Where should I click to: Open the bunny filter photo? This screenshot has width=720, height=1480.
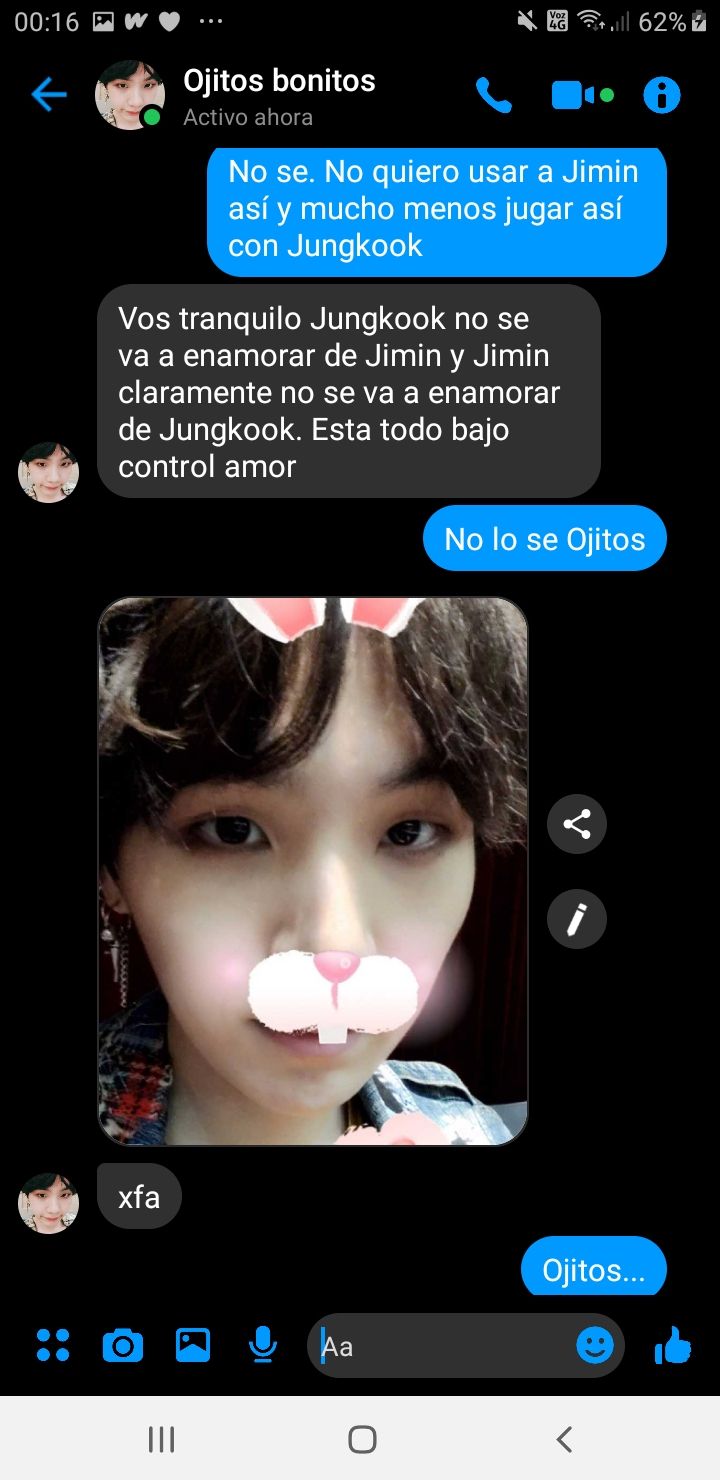(x=312, y=870)
